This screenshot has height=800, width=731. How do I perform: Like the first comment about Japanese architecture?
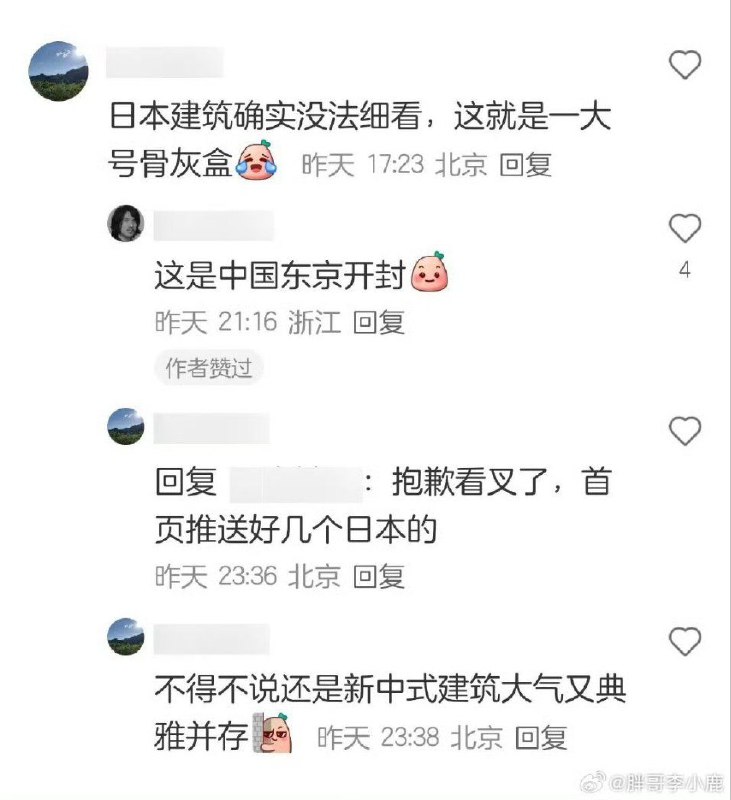coord(686,63)
